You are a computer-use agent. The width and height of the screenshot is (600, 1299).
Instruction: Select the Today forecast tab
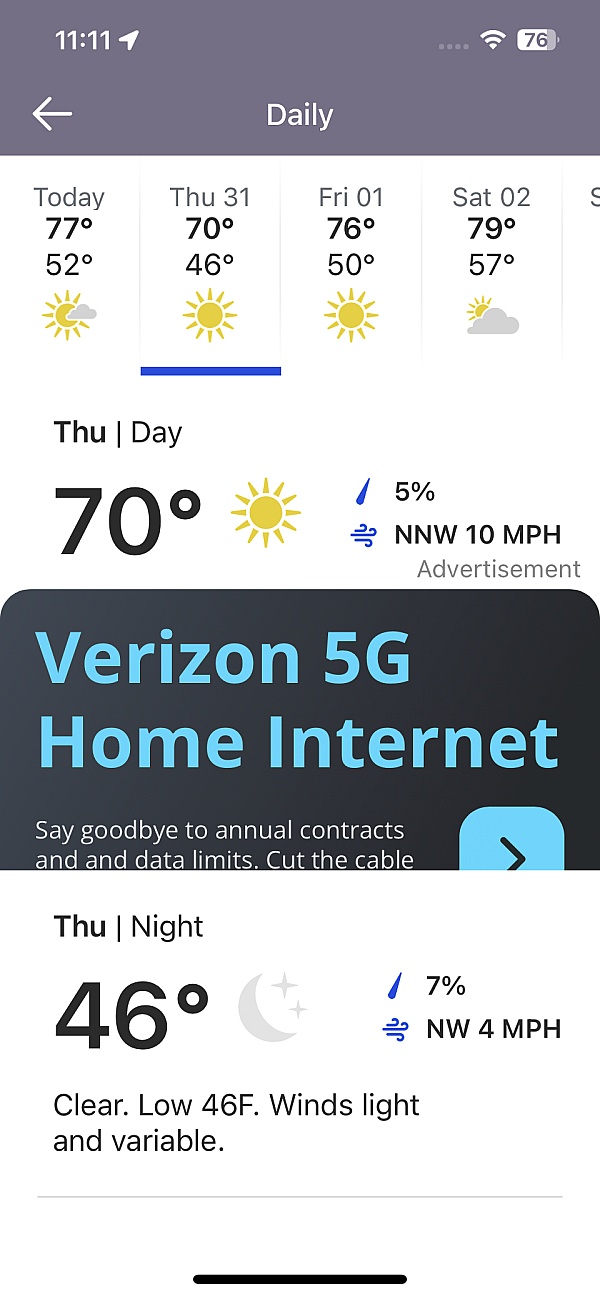pyautogui.click(x=69, y=258)
